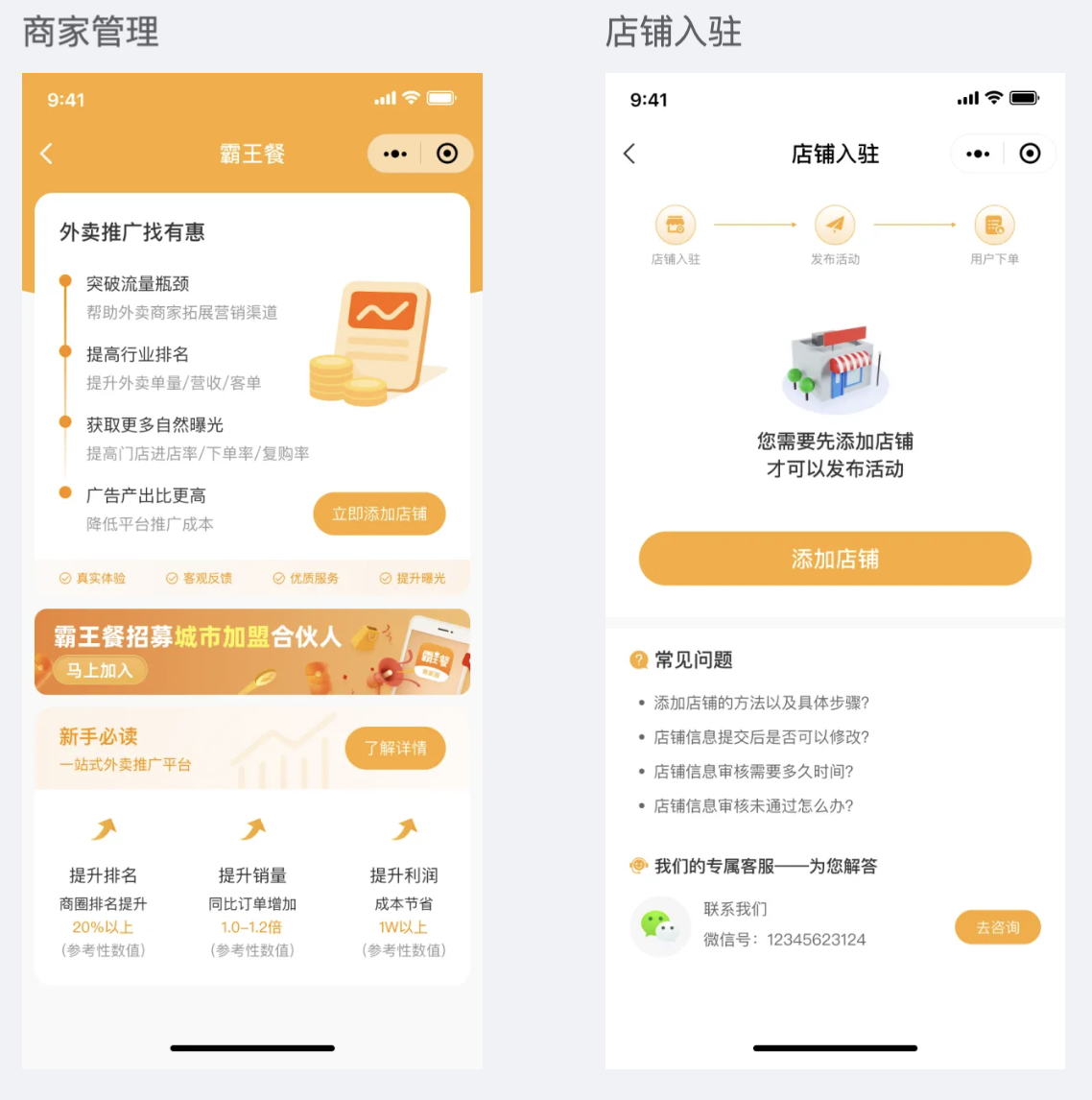
Task: Open FAQ 店铺信息提交后是否可以修改?
Action: pos(761,737)
